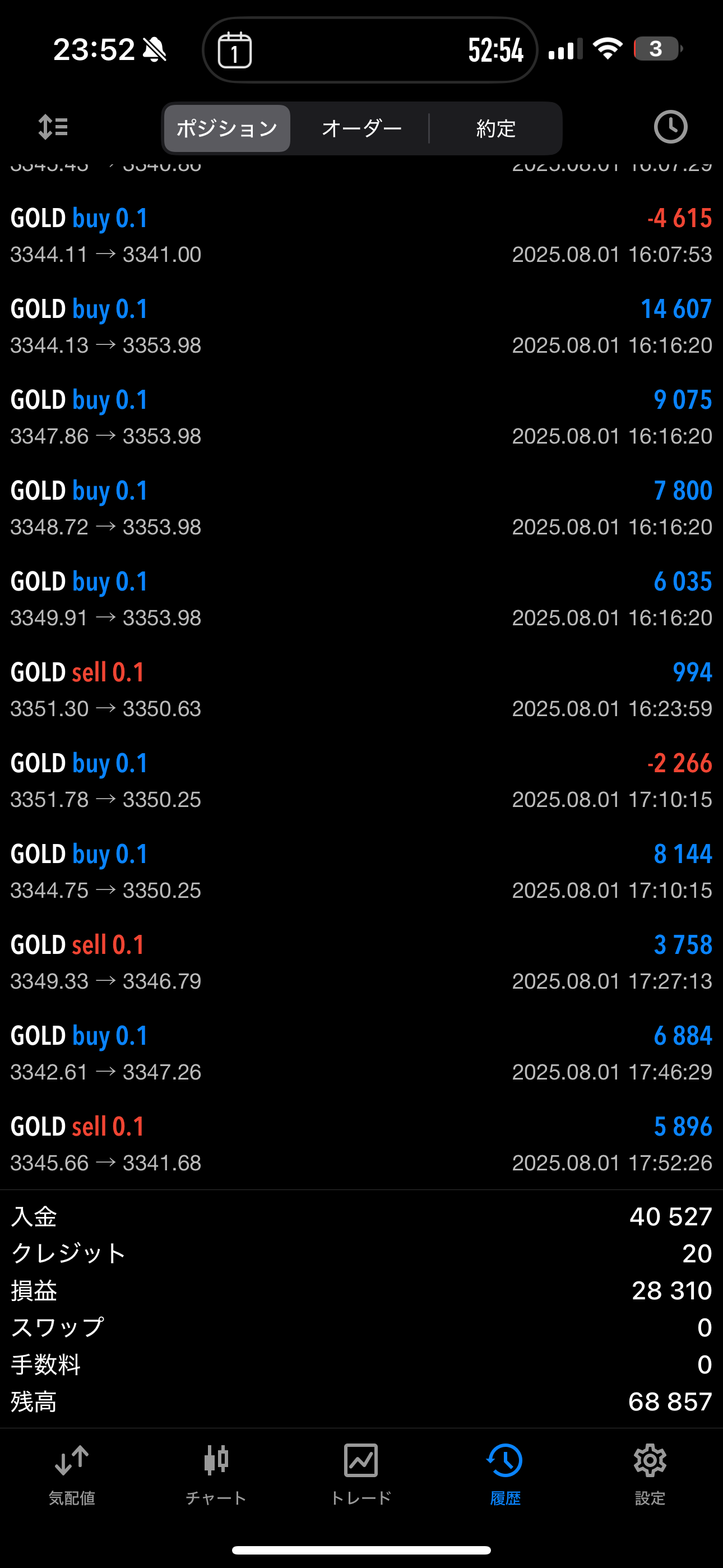This screenshot has height=1568, width=723.
Task: Expand the GOLD buy trade with profit 6 884
Action: [x=361, y=1053]
